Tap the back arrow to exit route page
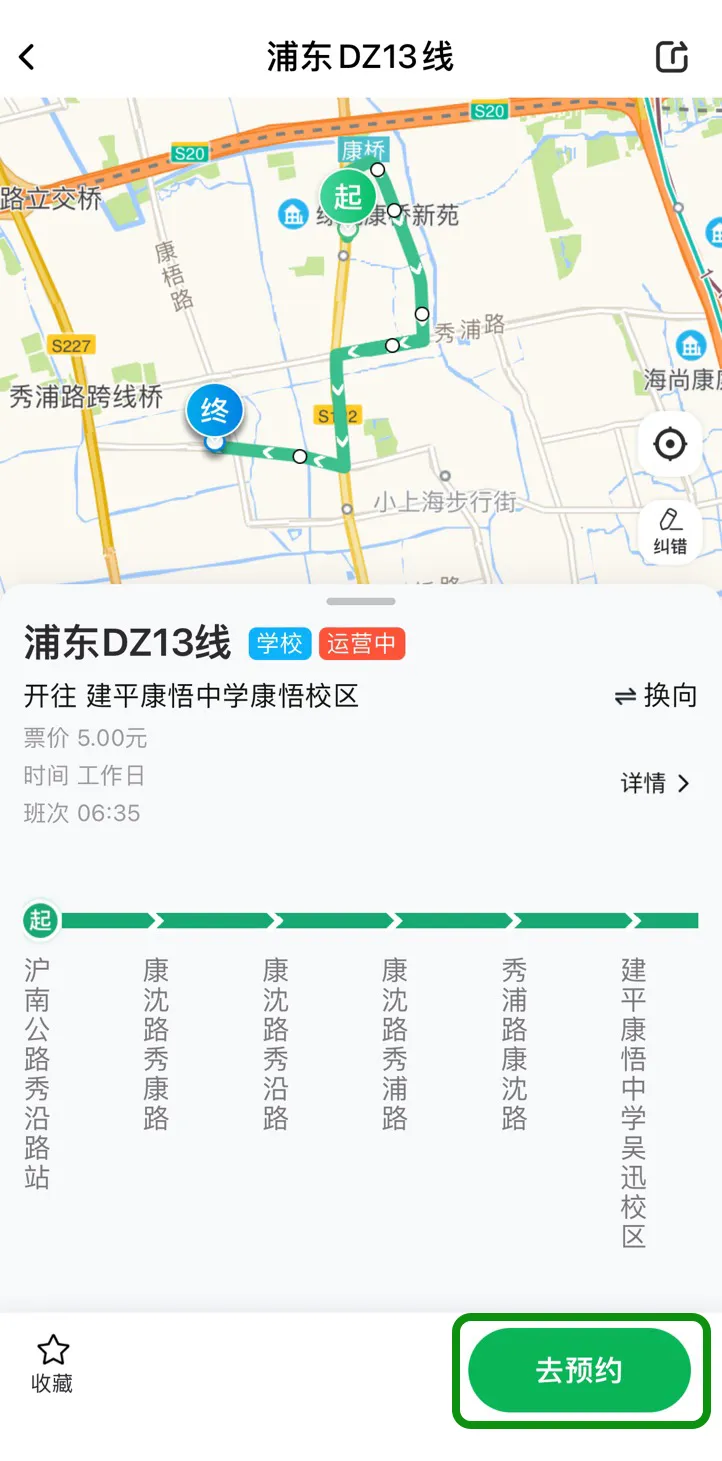722x1461 pixels. (27, 57)
